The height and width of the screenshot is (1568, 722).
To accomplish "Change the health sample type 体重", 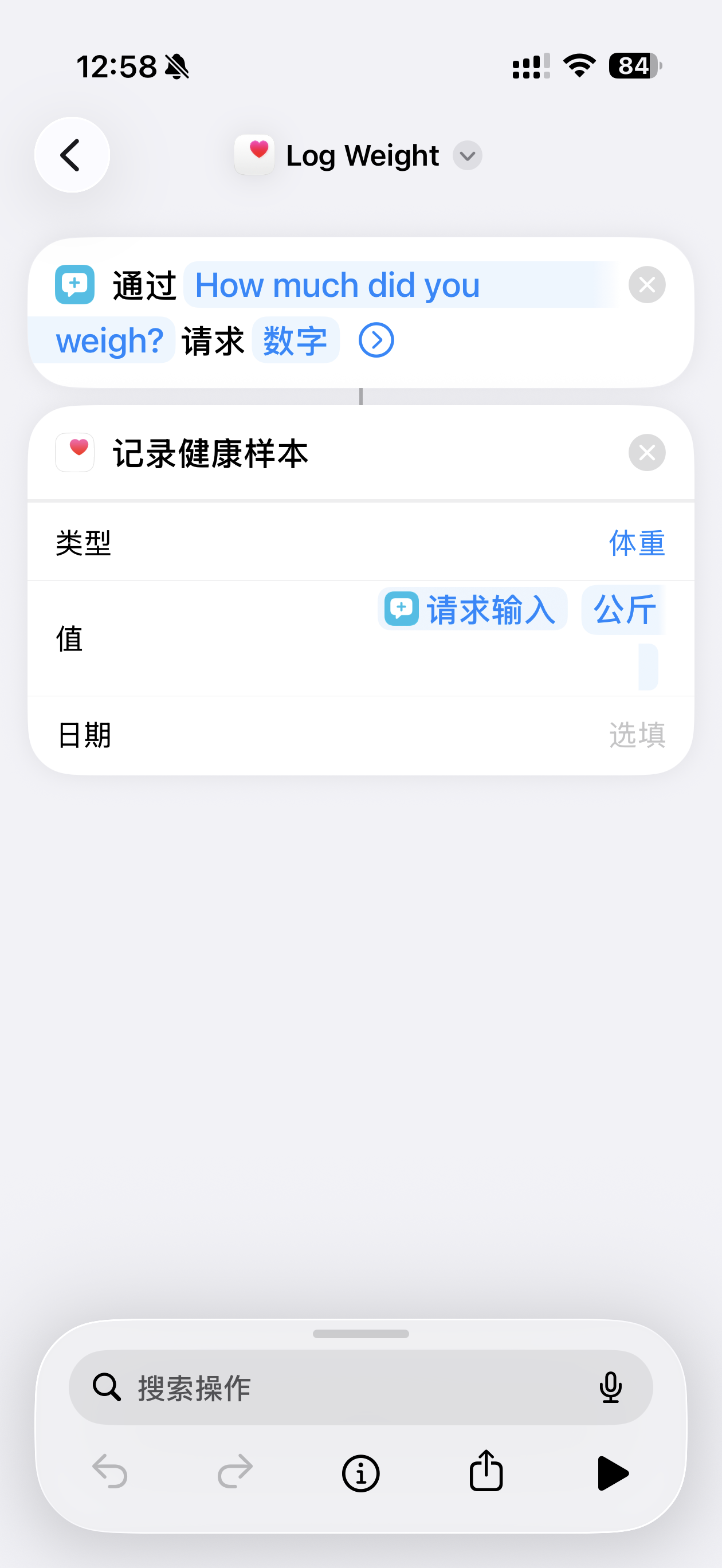I will 637,543.
